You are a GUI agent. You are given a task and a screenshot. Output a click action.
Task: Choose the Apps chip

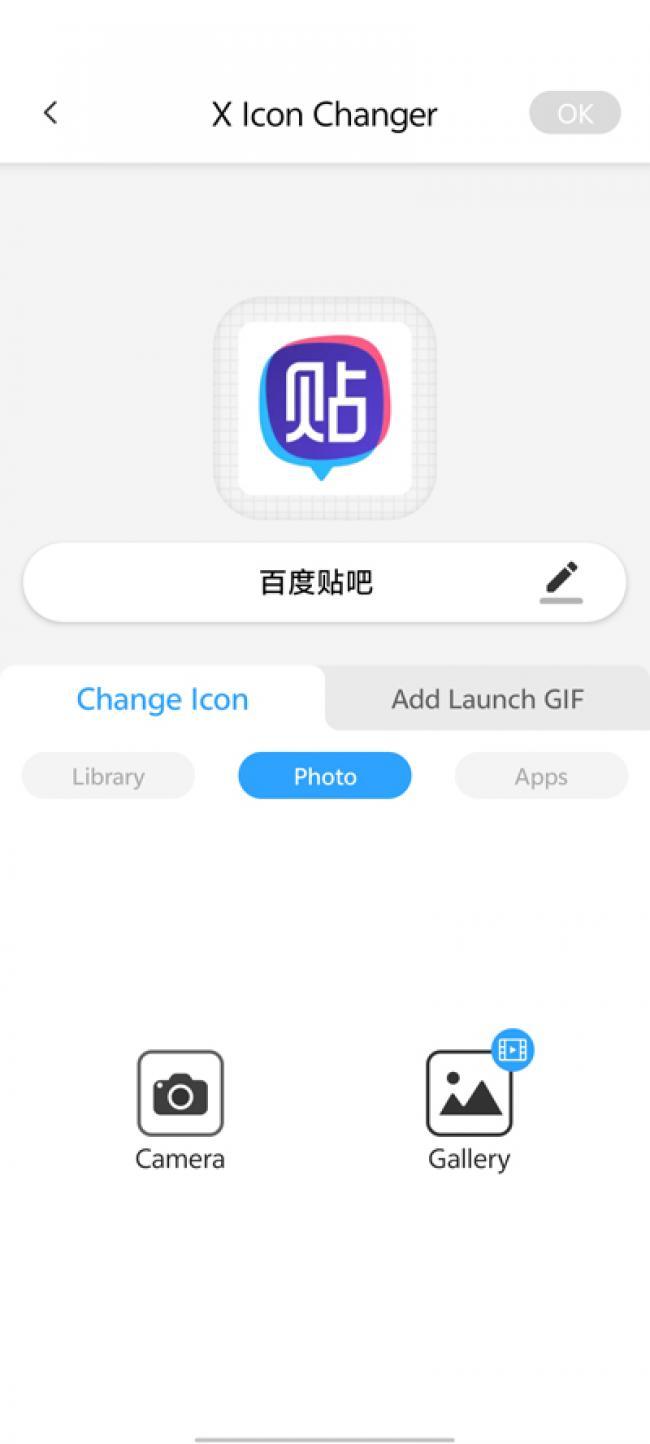[x=541, y=776]
